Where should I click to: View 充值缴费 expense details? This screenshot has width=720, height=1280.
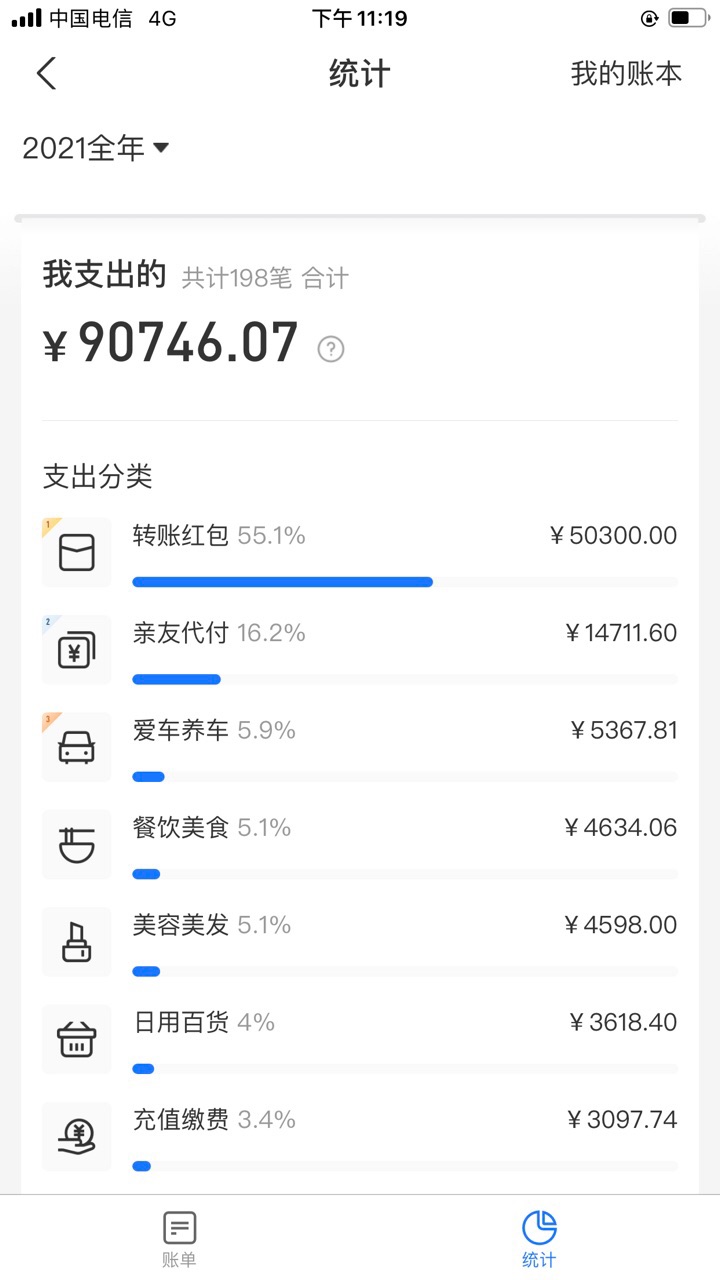point(360,1135)
